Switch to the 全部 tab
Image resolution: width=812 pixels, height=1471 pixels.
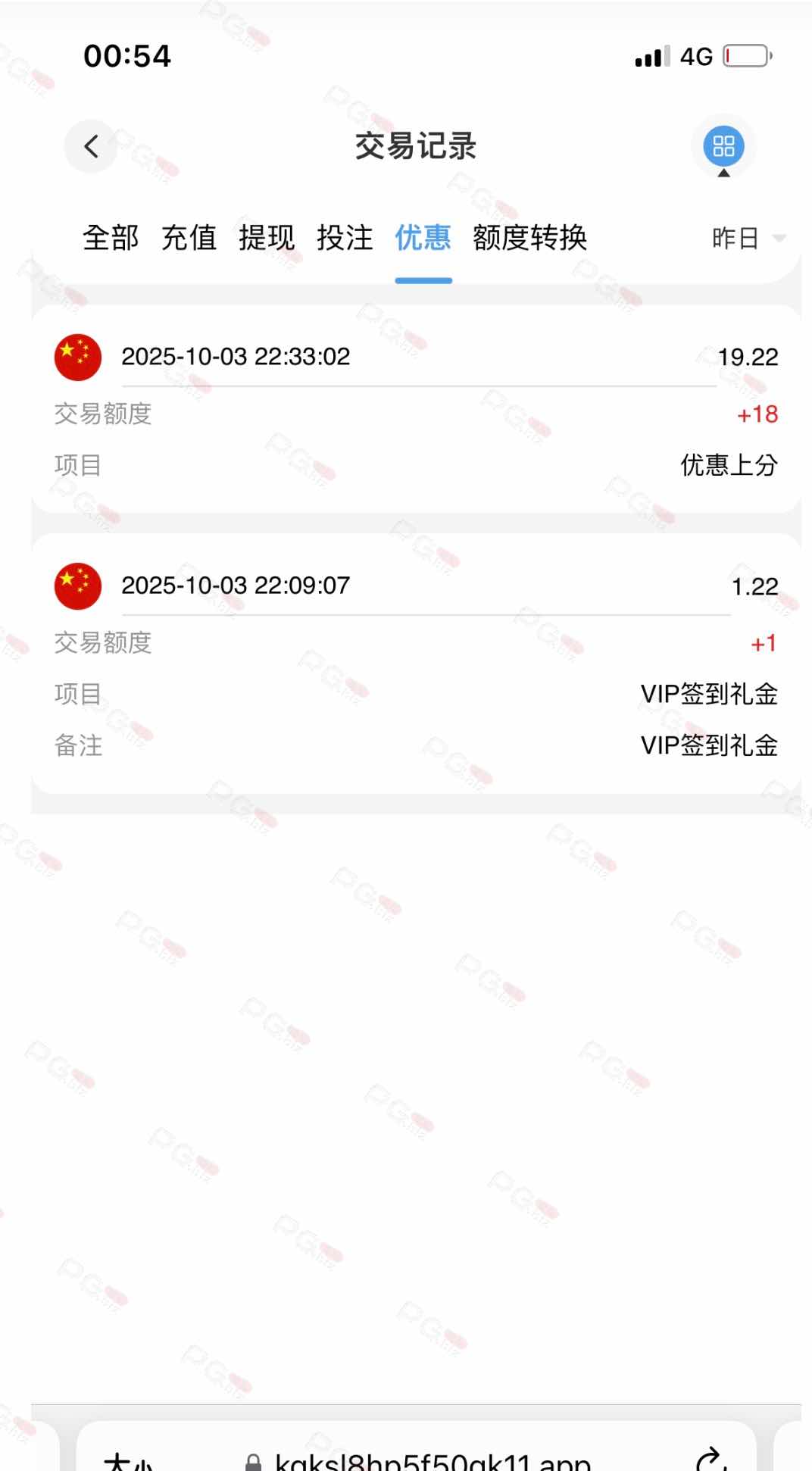(111, 238)
